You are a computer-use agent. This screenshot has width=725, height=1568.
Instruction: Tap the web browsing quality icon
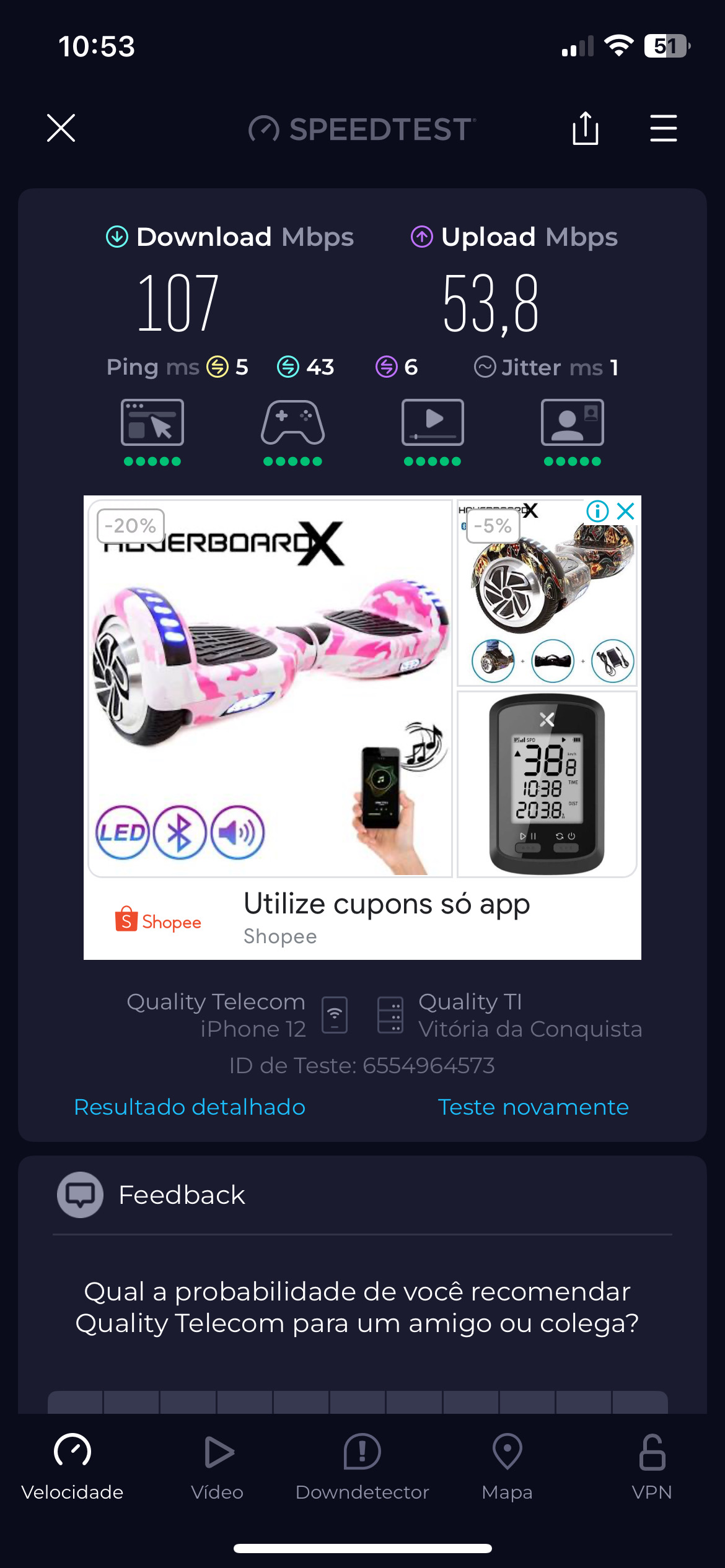click(x=152, y=424)
